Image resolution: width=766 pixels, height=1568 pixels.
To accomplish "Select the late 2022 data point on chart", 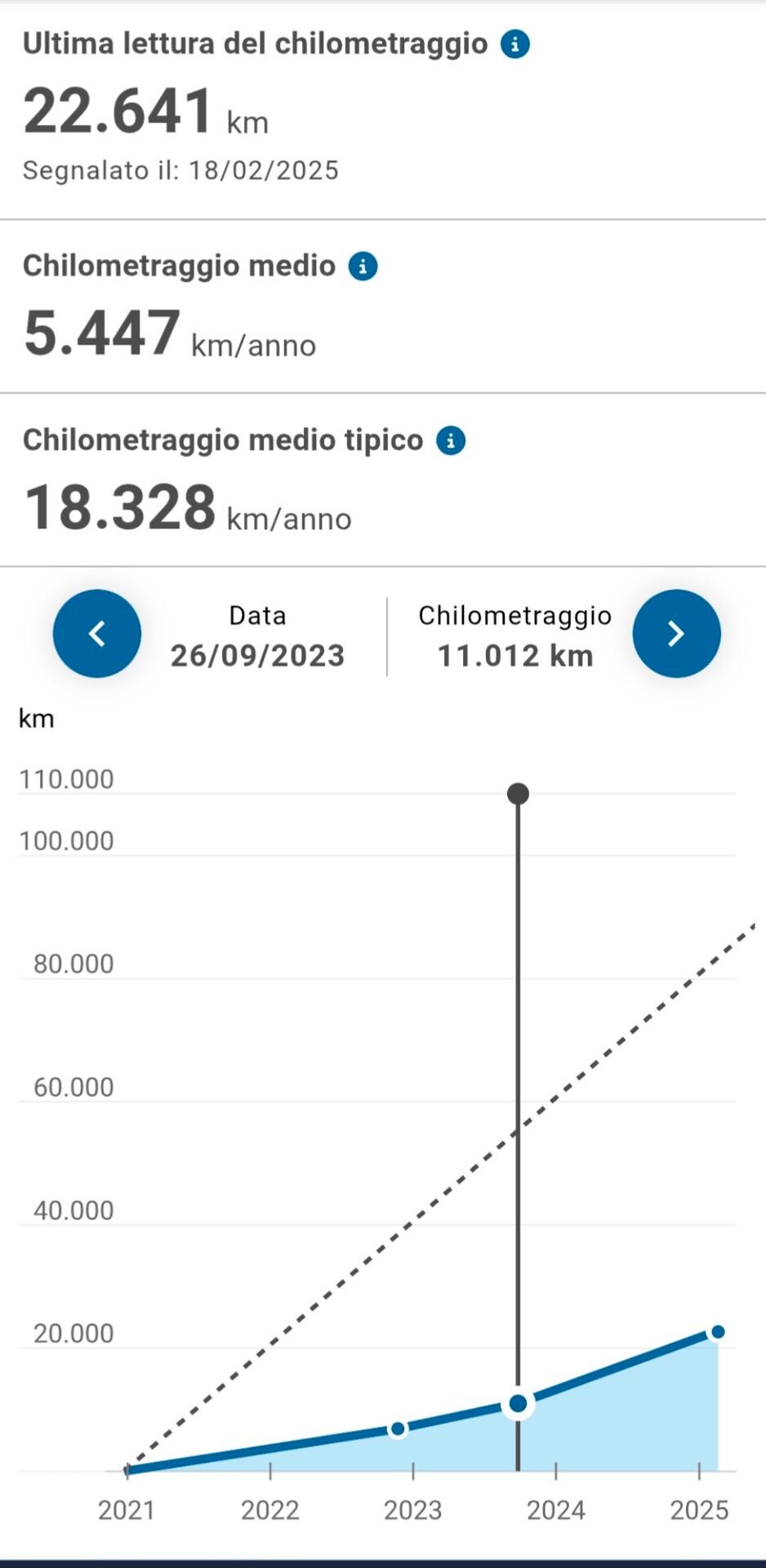I will point(398,1428).
